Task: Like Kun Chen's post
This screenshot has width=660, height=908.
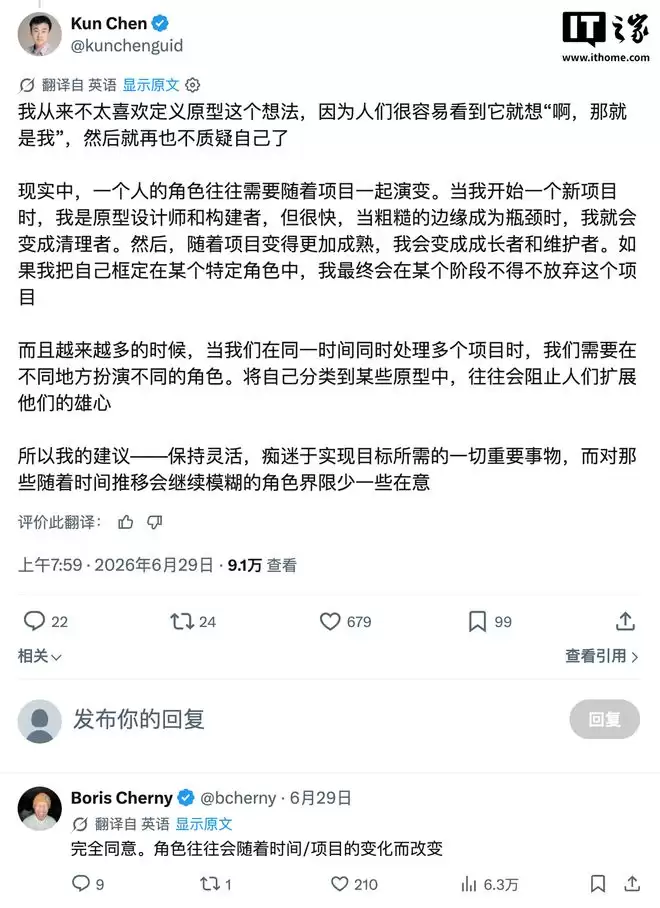Action: pyautogui.click(x=346, y=621)
